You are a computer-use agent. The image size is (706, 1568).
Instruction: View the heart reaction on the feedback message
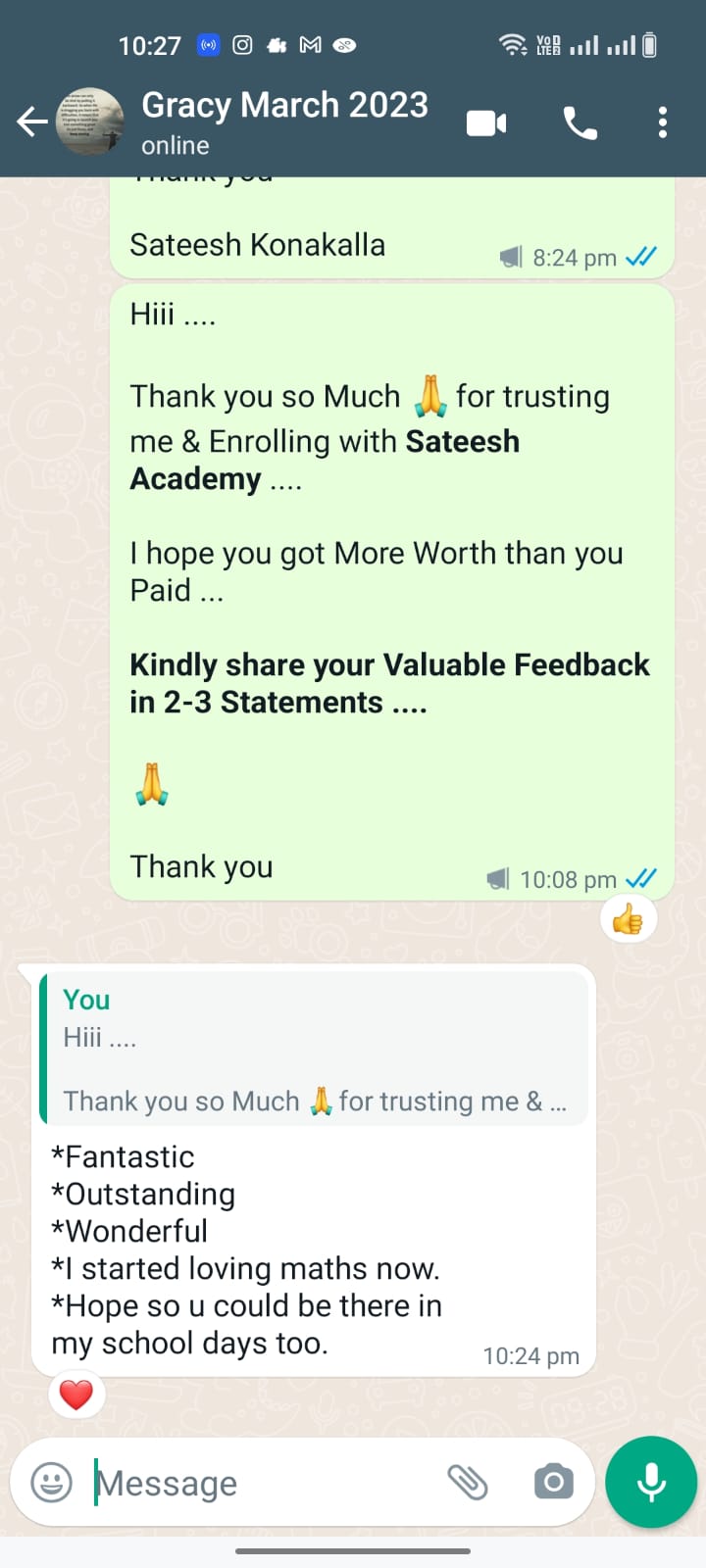click(x=76, y=1394)
